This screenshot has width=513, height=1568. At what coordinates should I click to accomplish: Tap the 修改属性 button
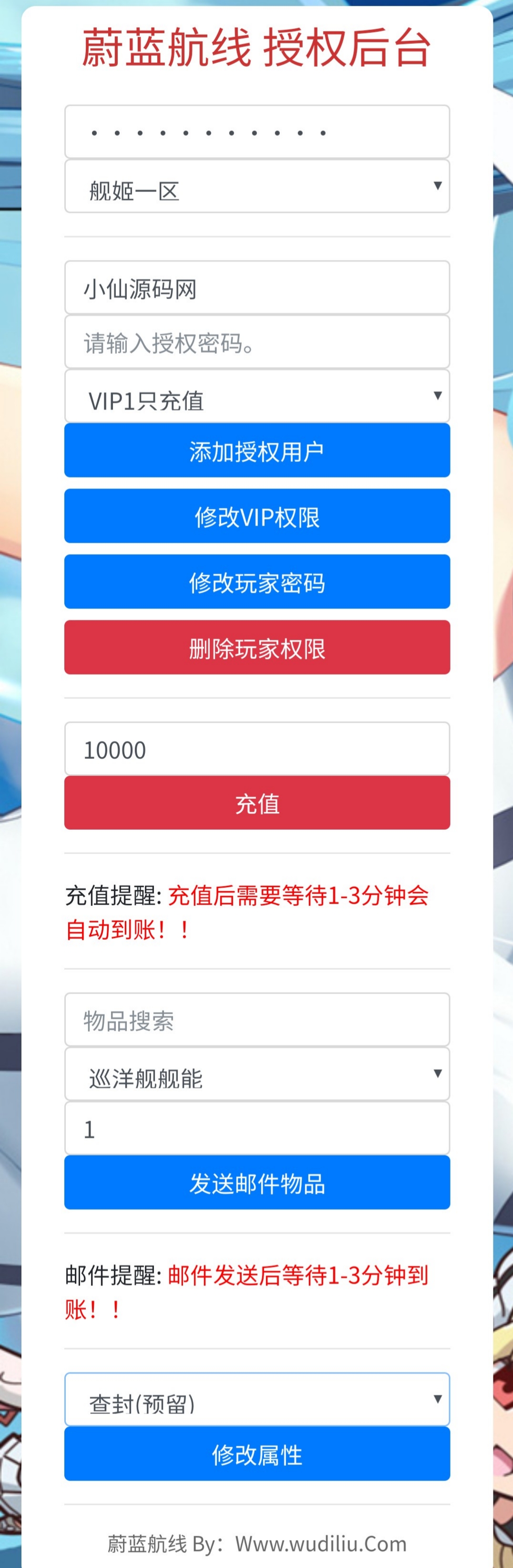click(256, 1454)
